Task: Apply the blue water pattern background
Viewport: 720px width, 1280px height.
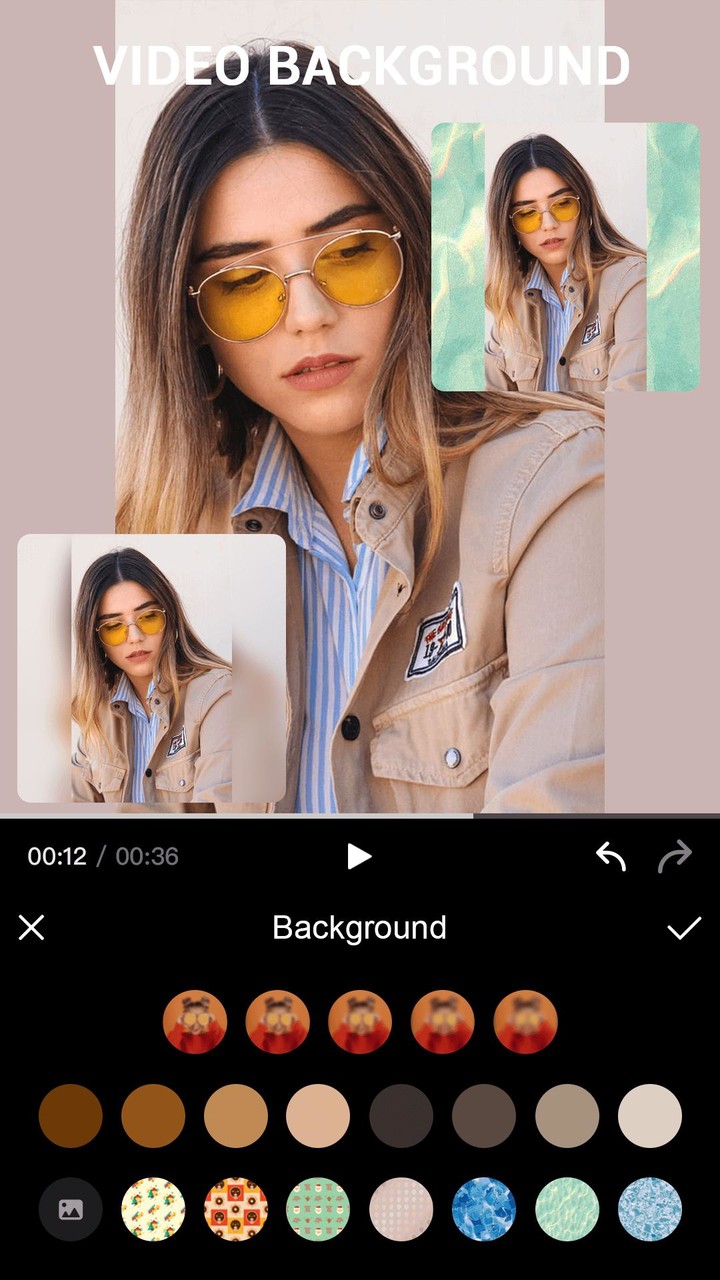Action: pos(483,1207)
